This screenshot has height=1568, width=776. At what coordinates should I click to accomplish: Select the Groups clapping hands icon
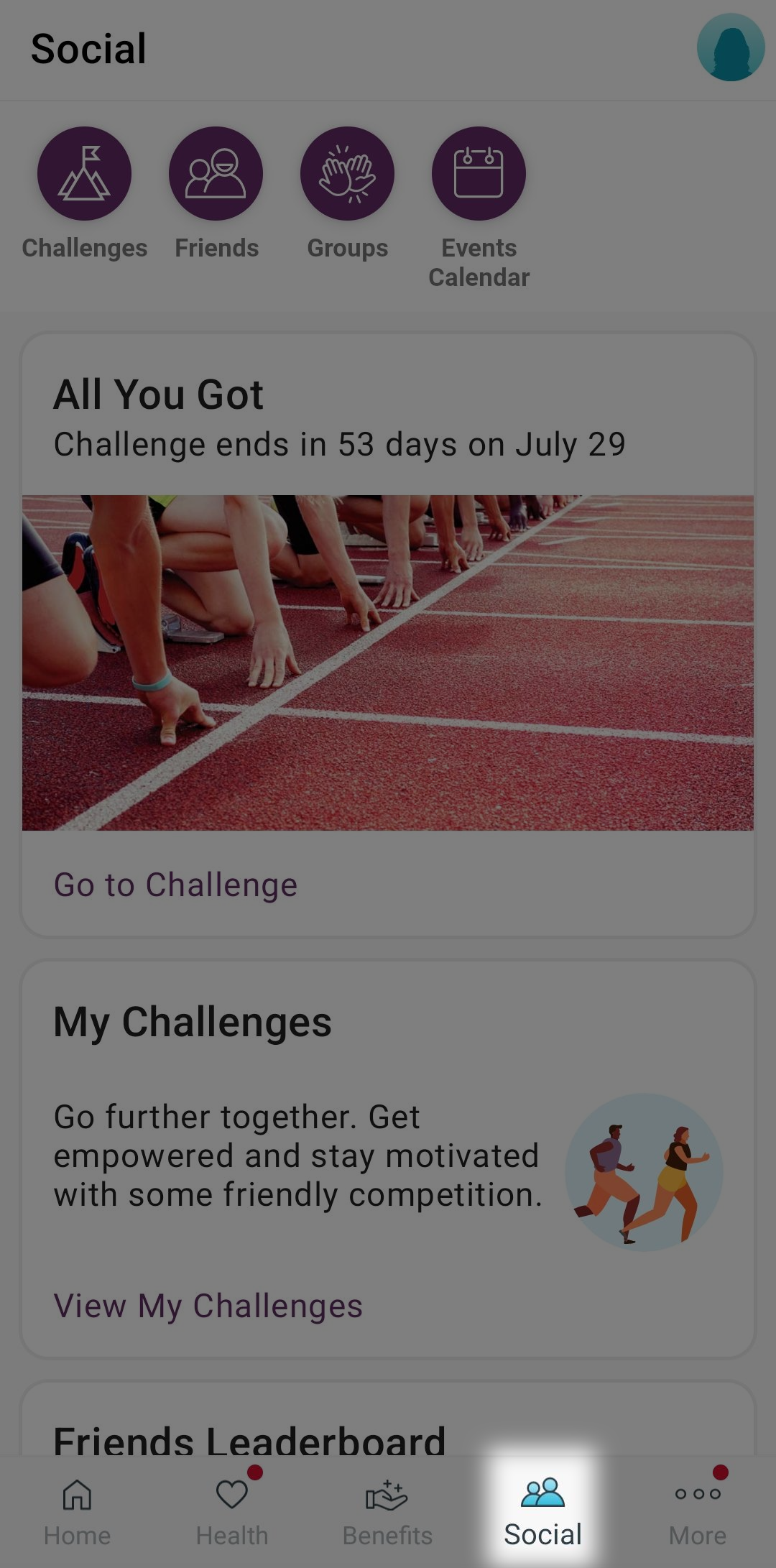347,173
